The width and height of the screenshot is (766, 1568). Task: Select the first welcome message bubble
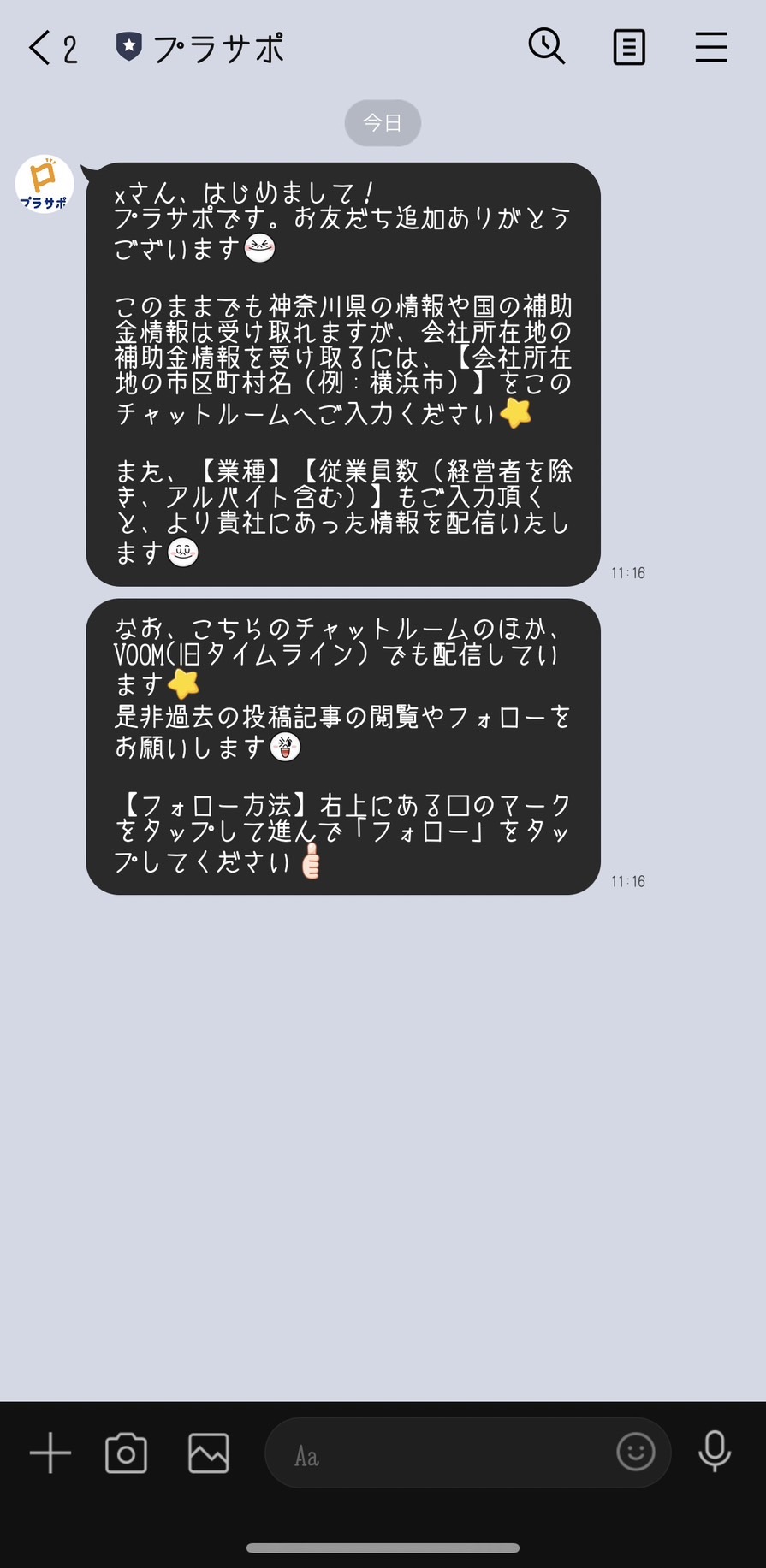(x=342, y=368)
